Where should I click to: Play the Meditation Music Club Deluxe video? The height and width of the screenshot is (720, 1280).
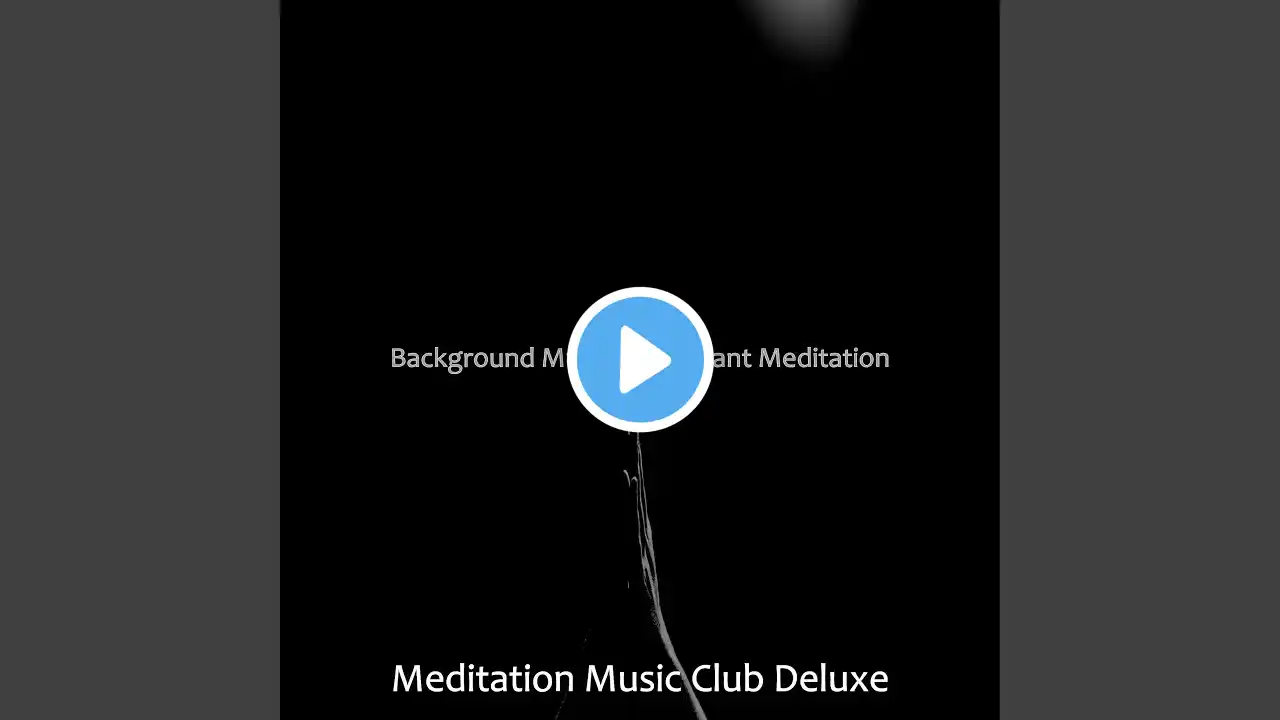[x=640, y=359]
